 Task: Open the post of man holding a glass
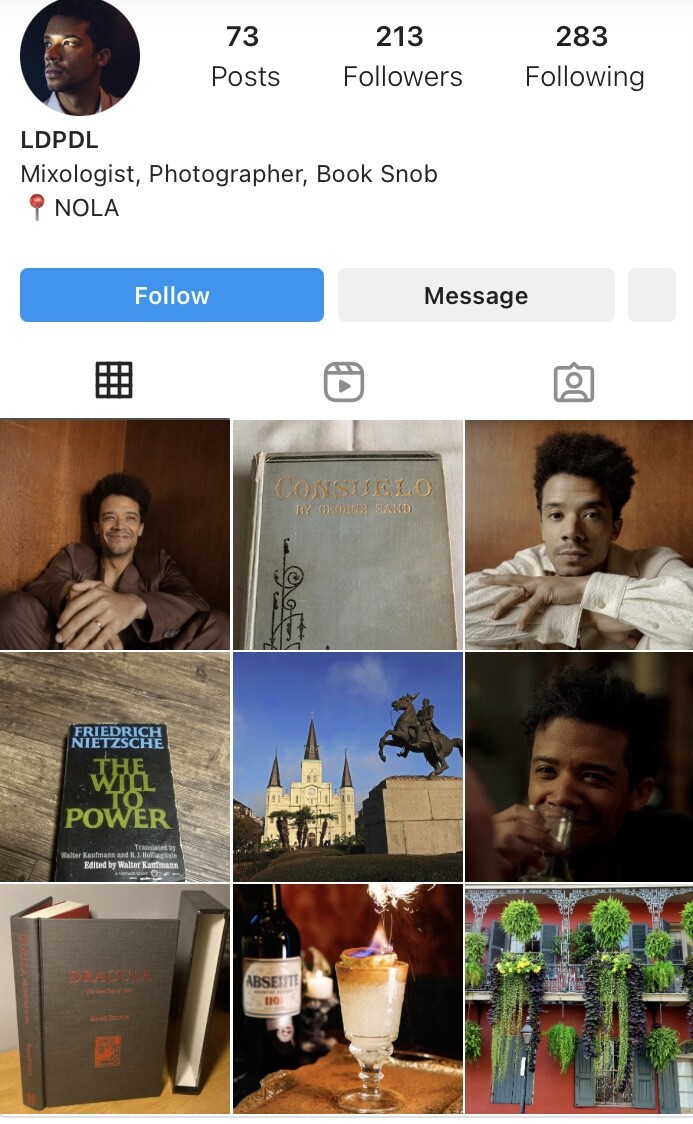pyautogui.click(x=579, y=767)
